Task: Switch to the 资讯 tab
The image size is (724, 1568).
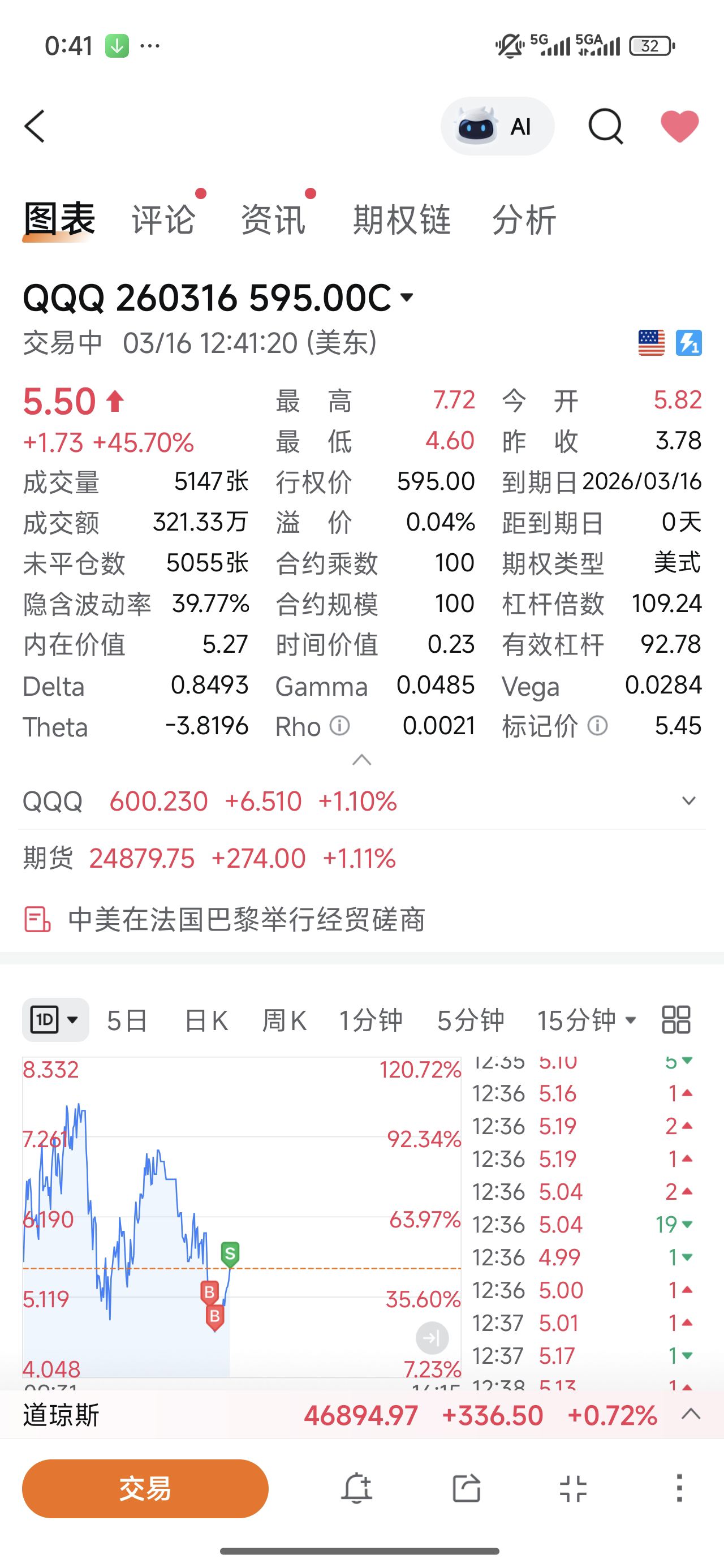Action: pyautogui.click(x=273, y=219)
